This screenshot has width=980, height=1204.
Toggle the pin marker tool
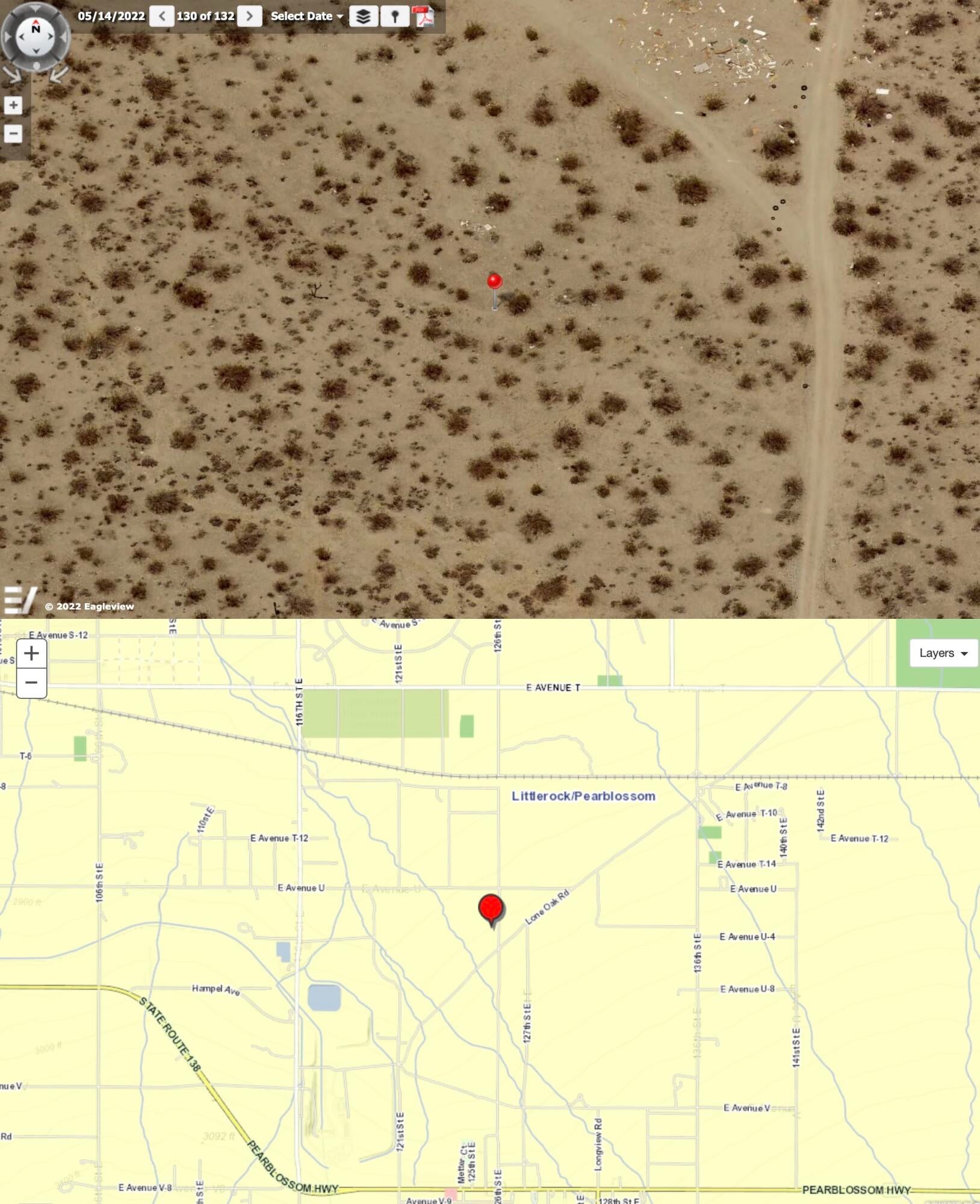(x=395, y=16)
